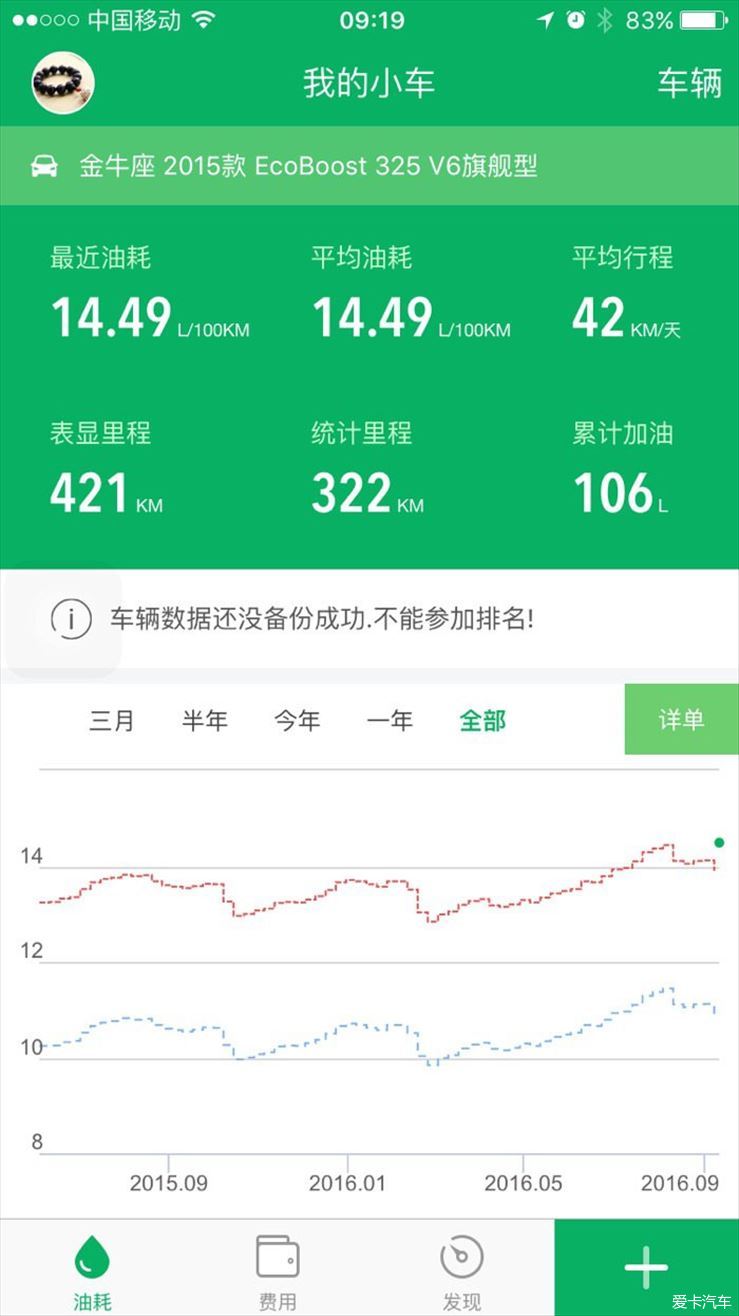Viewport: 739px width, 1316px height.
Task: Go to the 发现 tab
Action: pos(462,1270)
